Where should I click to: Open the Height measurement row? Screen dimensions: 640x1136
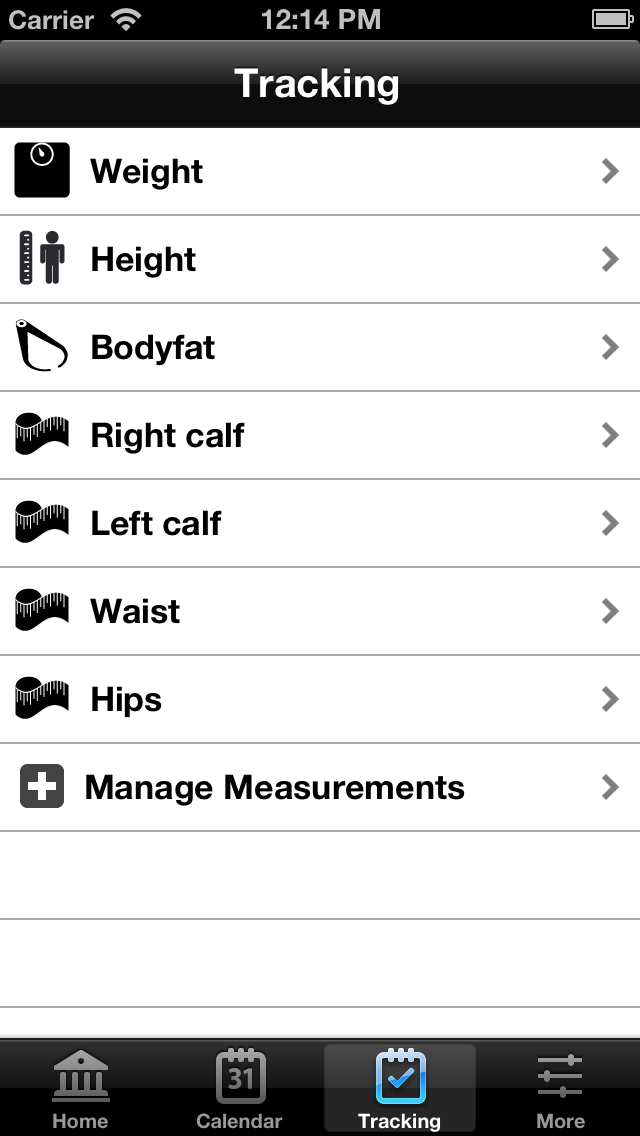(320, 259)
